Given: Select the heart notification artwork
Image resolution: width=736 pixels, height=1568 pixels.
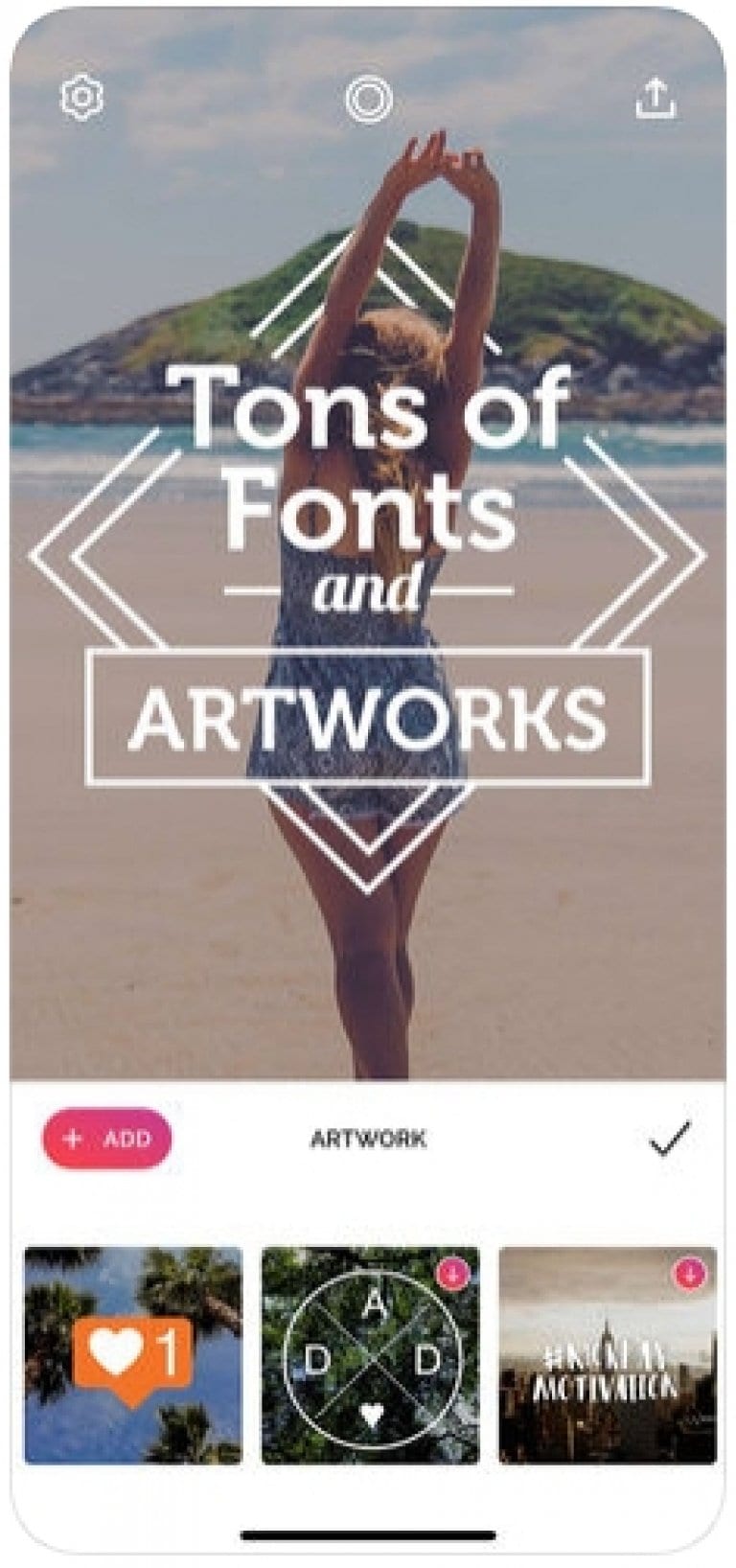Looking at the screenshot, I should (x=133, y=1353).
